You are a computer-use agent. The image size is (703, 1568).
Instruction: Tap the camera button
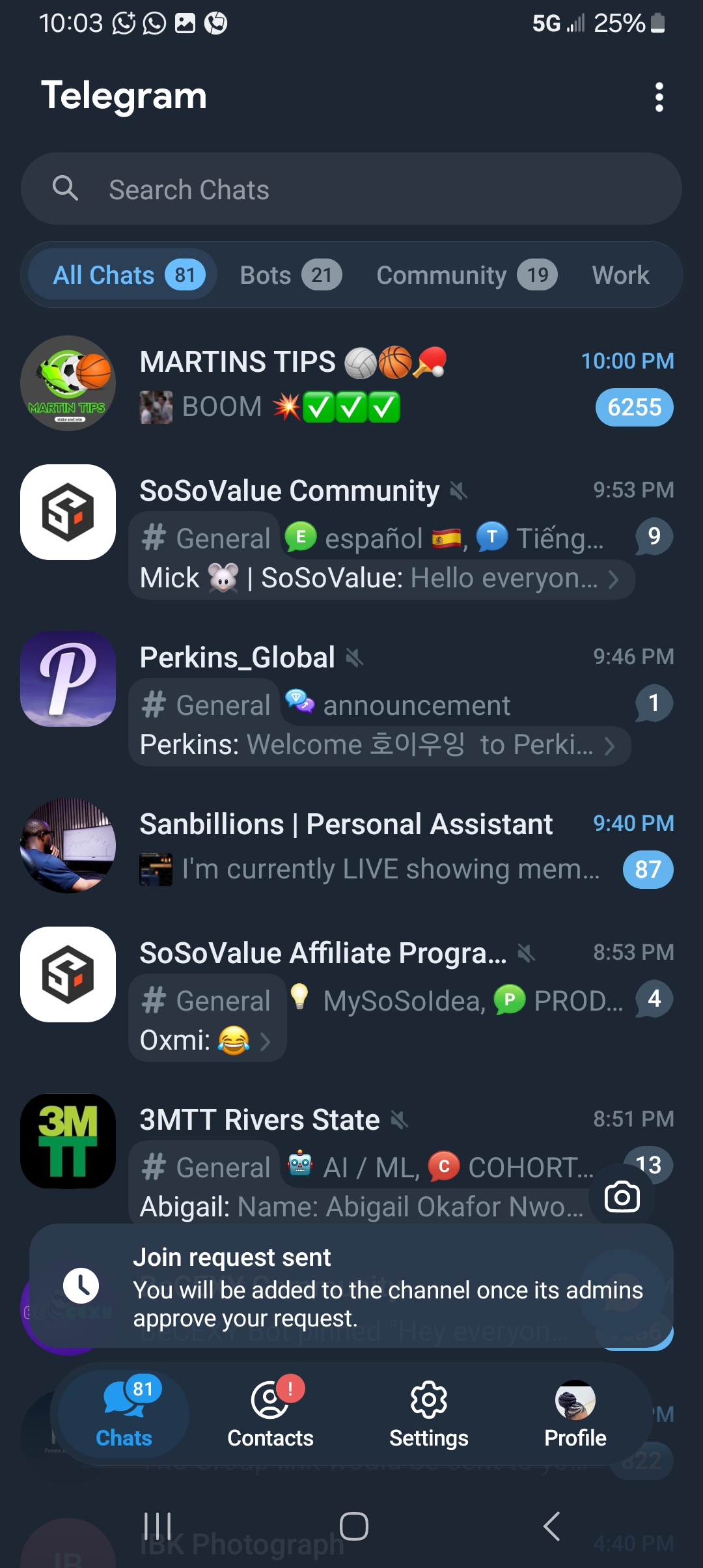tap(622, 1196)
